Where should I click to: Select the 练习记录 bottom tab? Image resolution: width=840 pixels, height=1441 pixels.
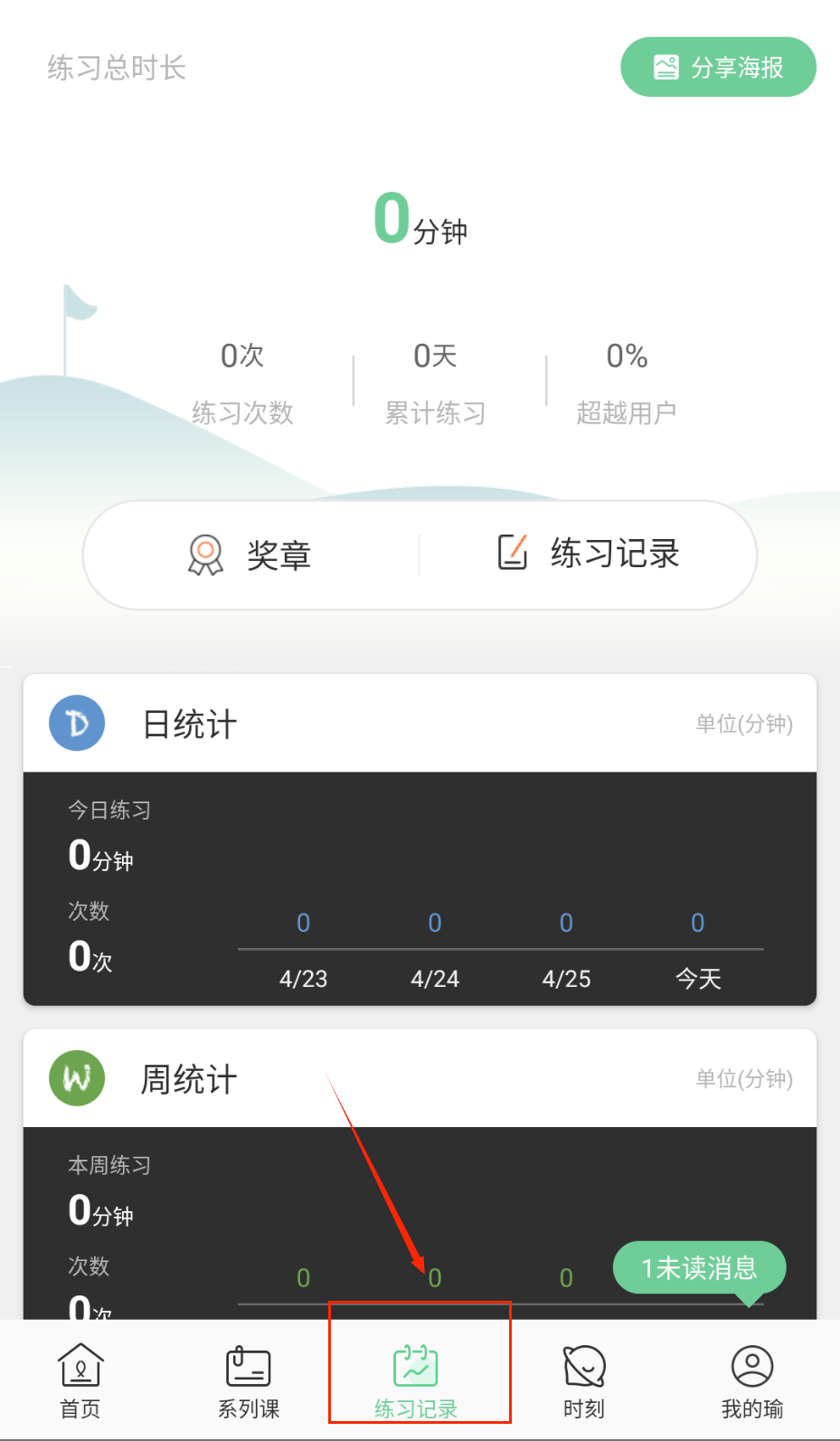(x=416, y=1380)
